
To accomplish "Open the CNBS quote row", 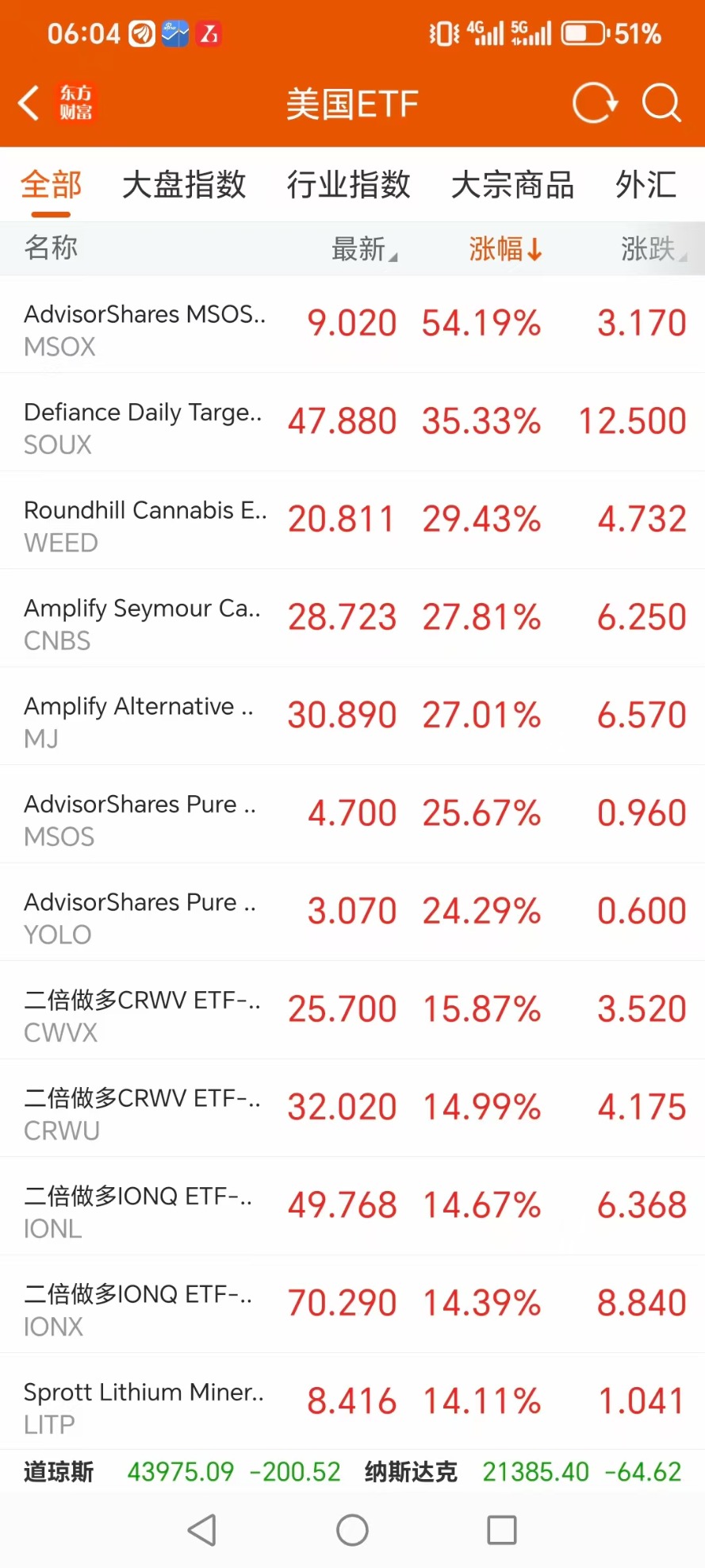I will 352,619.
